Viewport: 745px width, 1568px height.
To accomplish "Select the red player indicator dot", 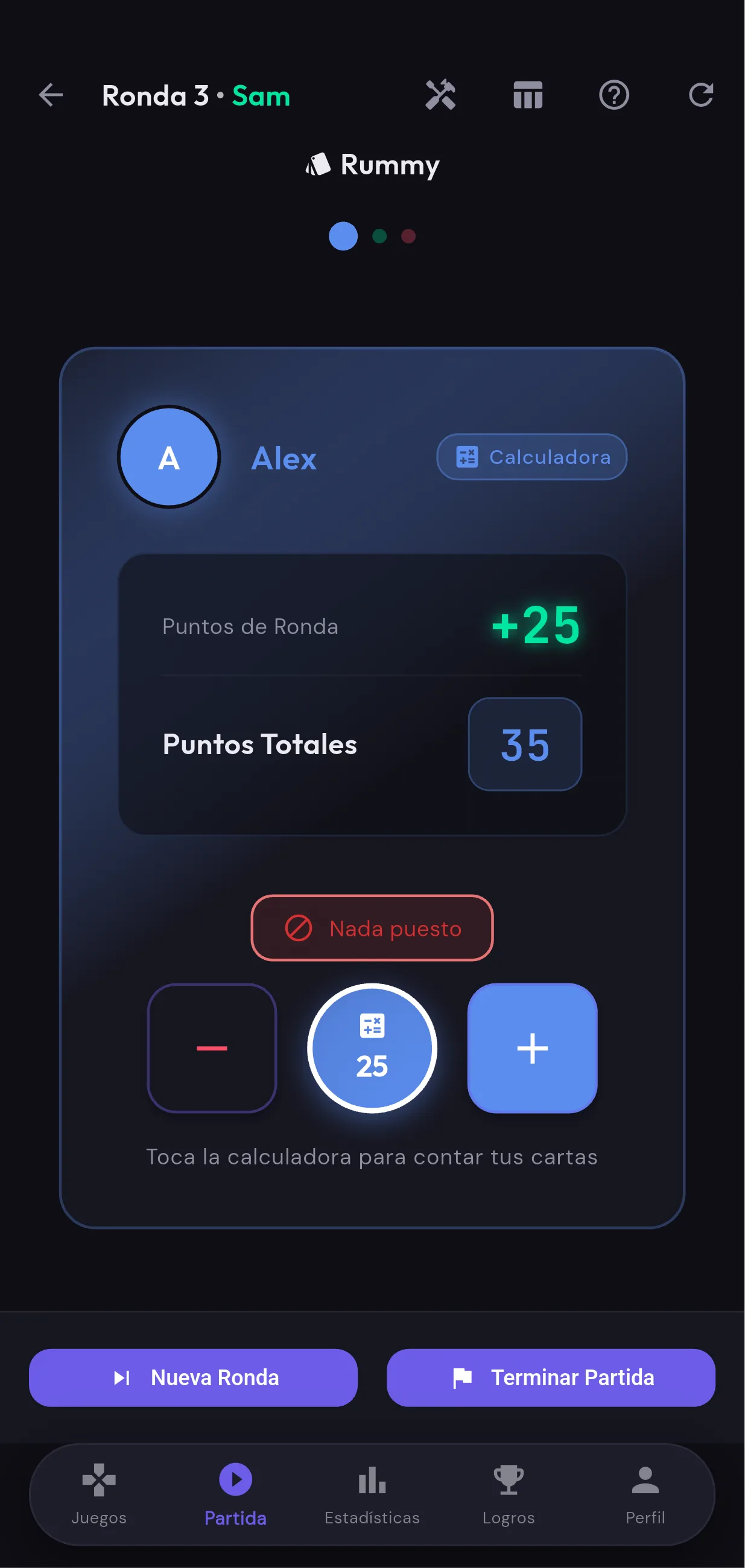I will tap(408, 236).
